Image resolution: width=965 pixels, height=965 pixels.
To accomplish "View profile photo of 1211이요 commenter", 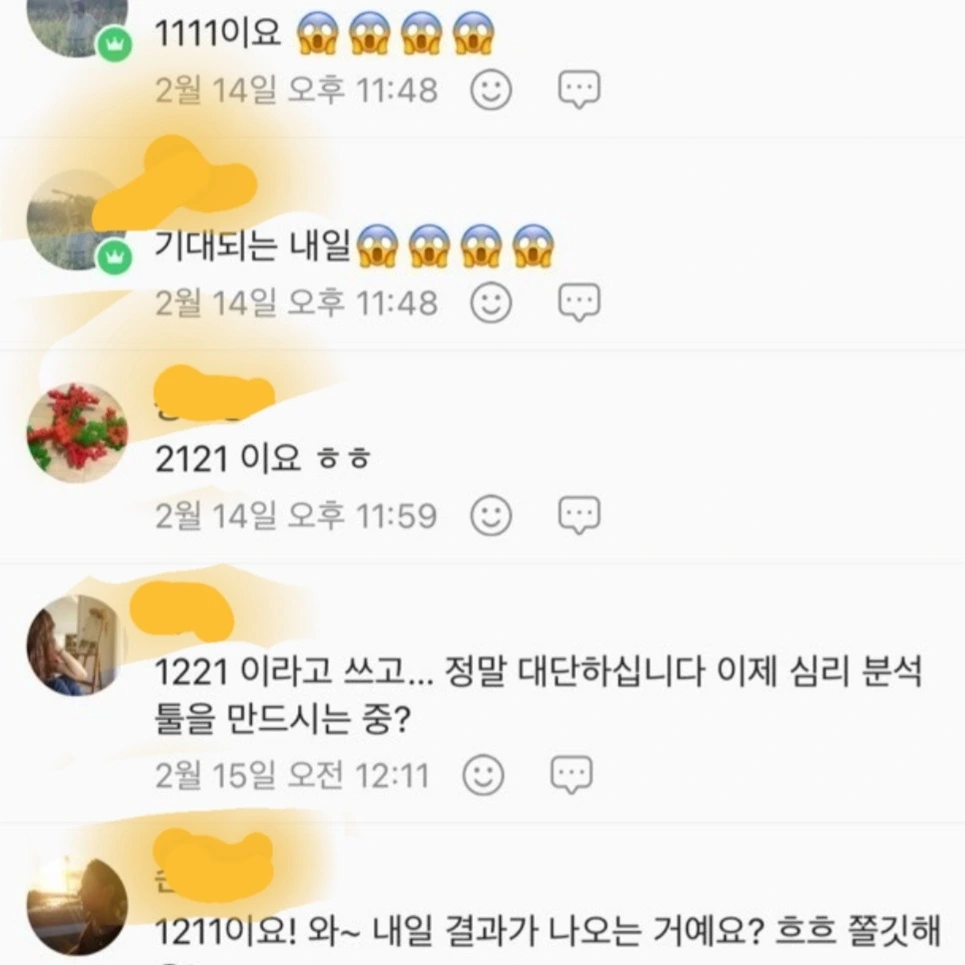I will pyautogui.click(x=77, y=907).
